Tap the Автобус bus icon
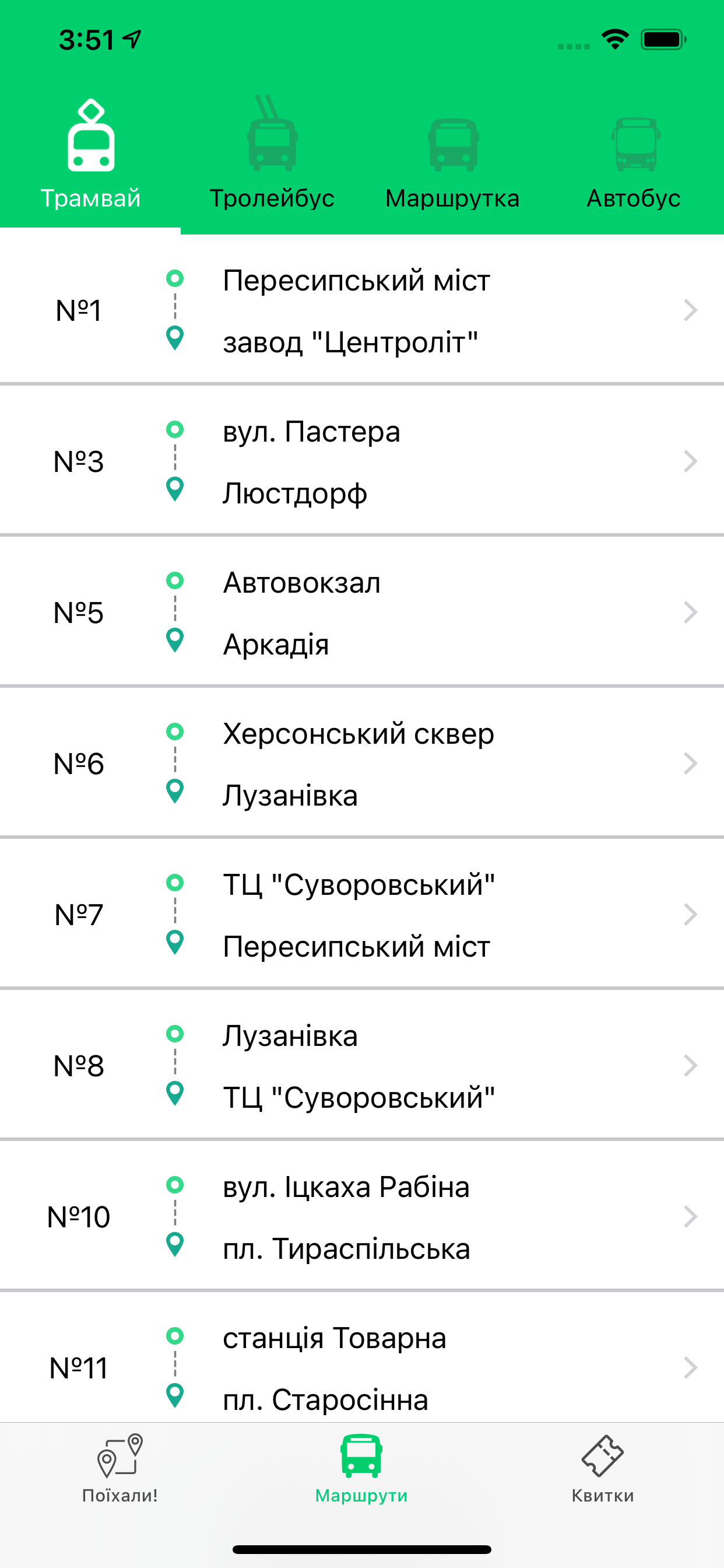Image resolution: width=724 pixels, height=1568 pixels. (635, 143)
